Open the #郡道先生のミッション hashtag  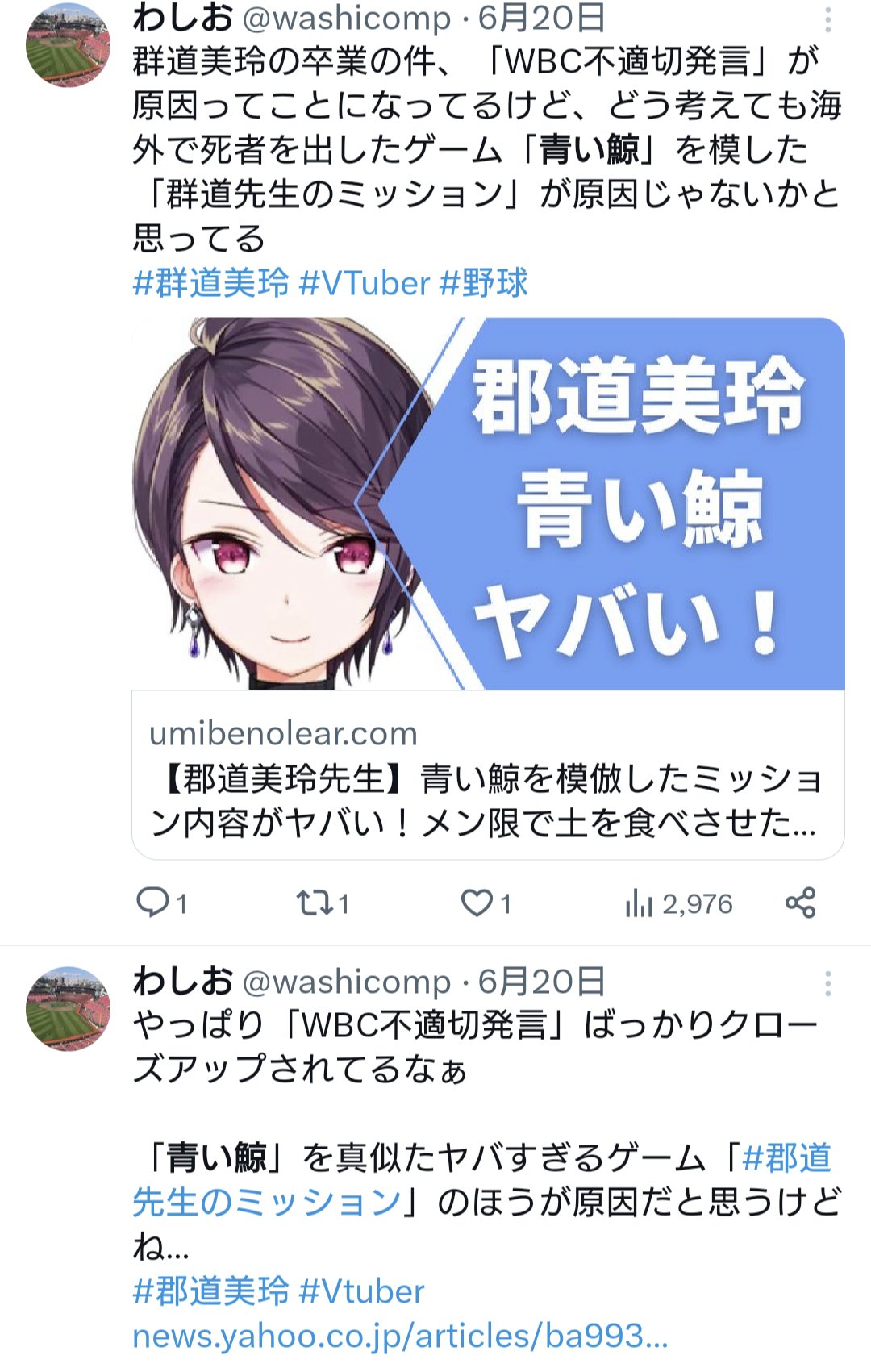pyautogui.click(x=482, y=1179)
